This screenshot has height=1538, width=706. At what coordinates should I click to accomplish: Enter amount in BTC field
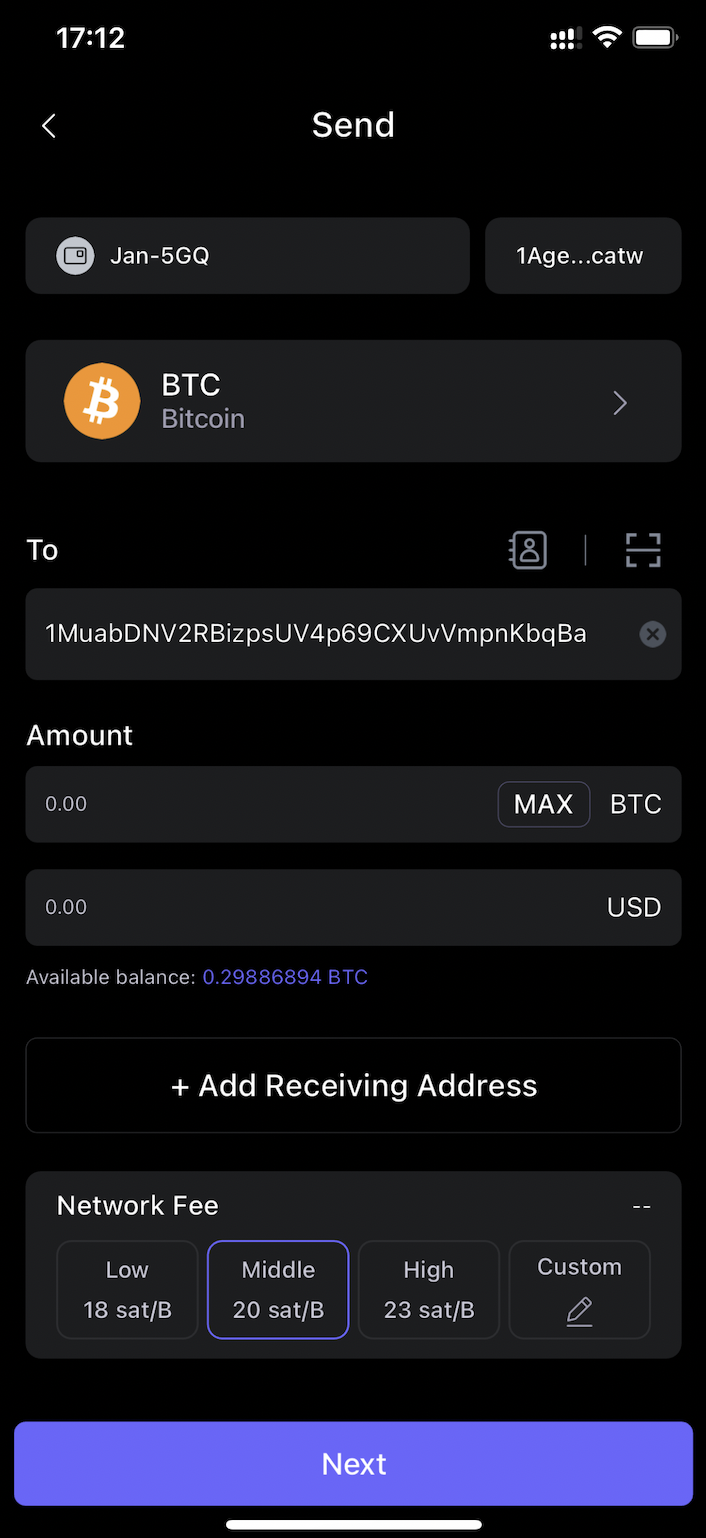(260, 804)
